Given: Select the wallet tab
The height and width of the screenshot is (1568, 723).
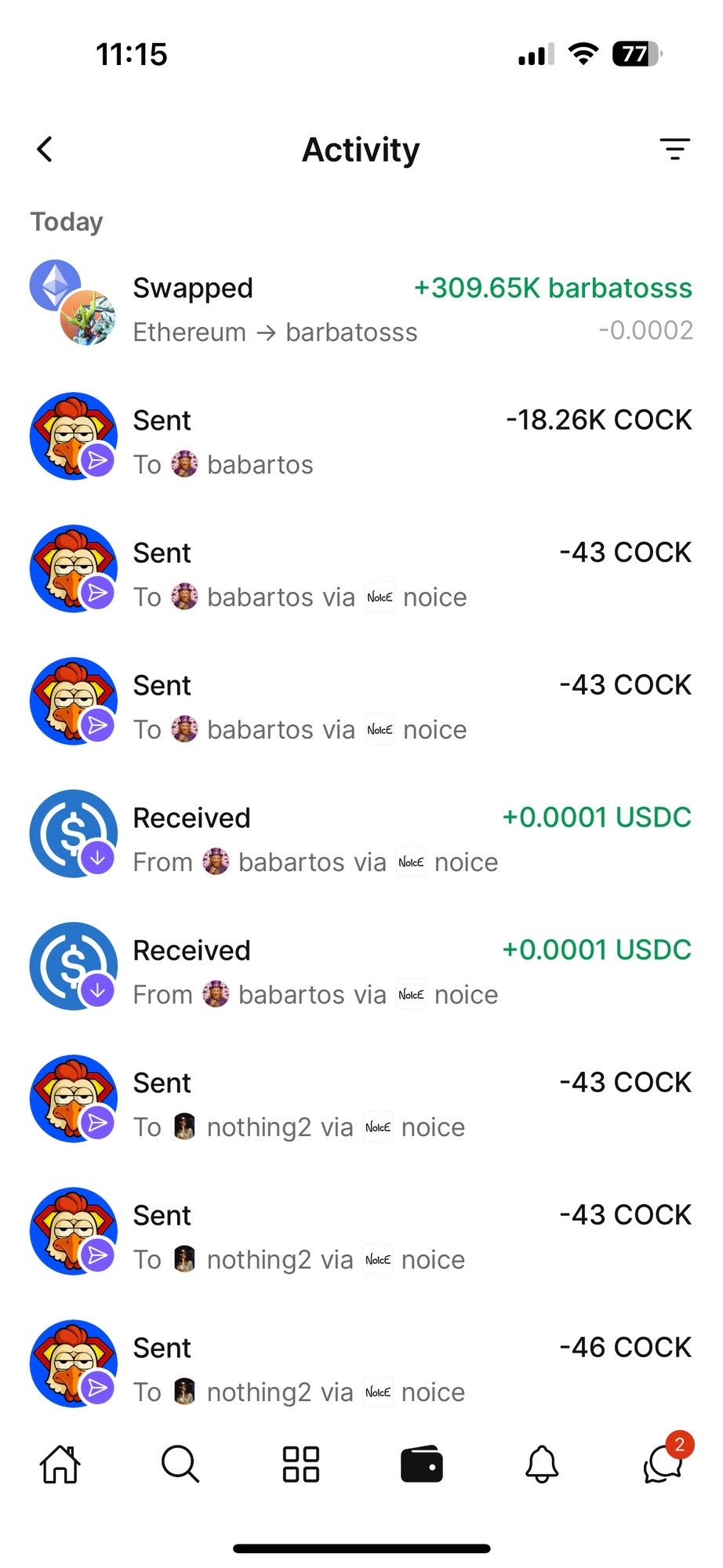Looking at the screenshot, I should coord(422,1464).
